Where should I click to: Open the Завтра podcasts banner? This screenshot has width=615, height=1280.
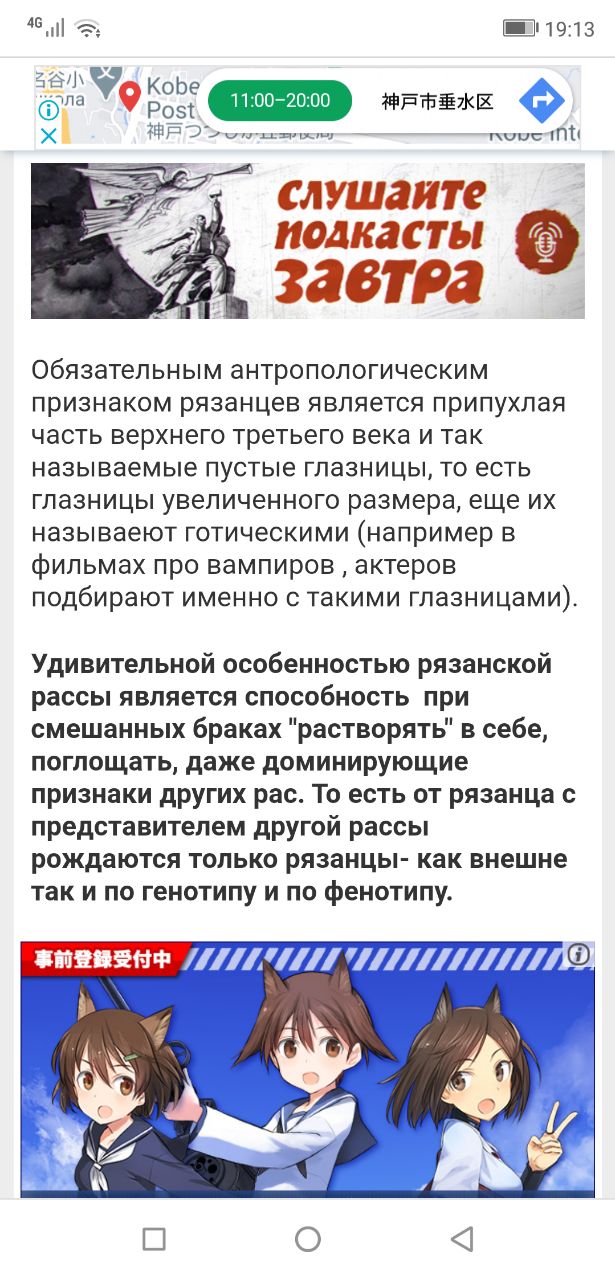click(307, 241)
